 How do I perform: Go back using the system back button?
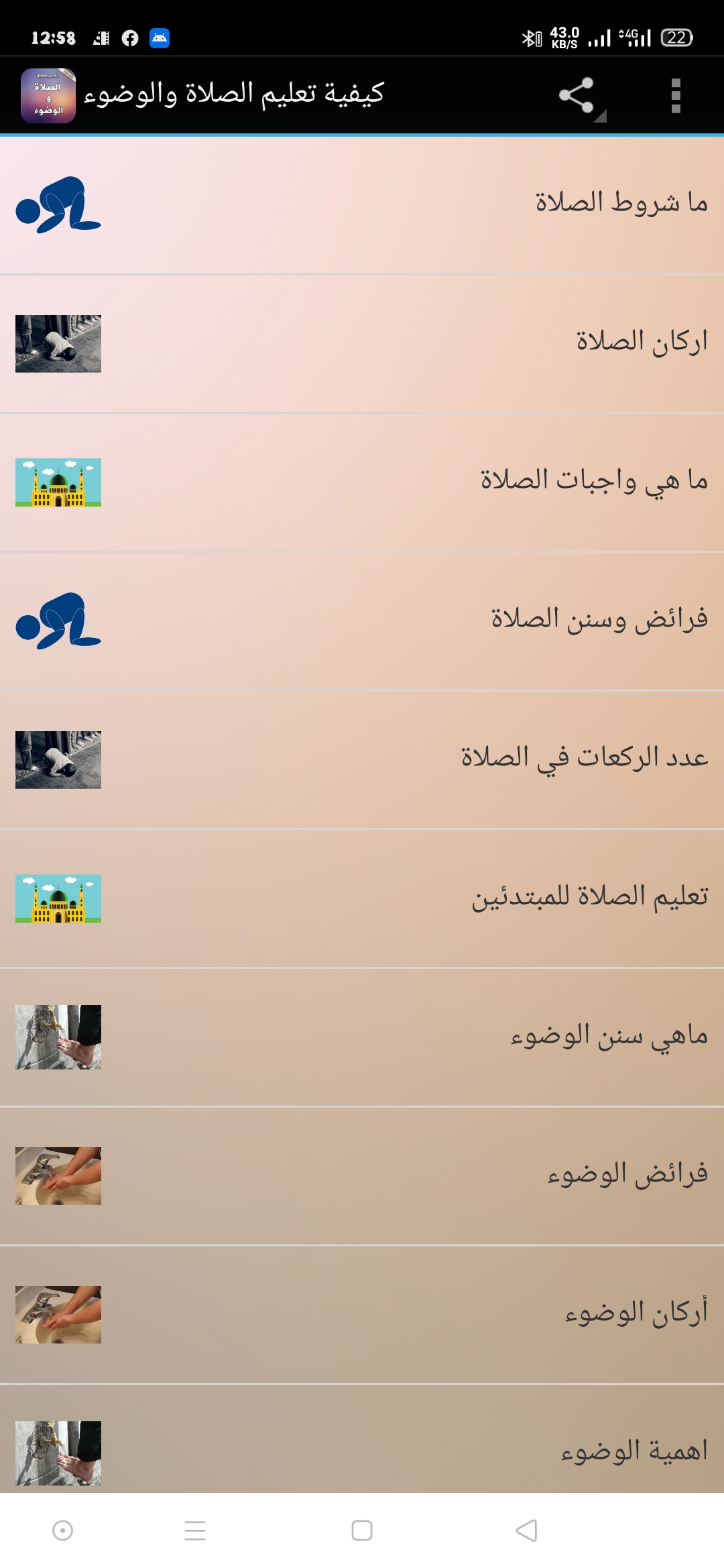(x=526, y=1530)
